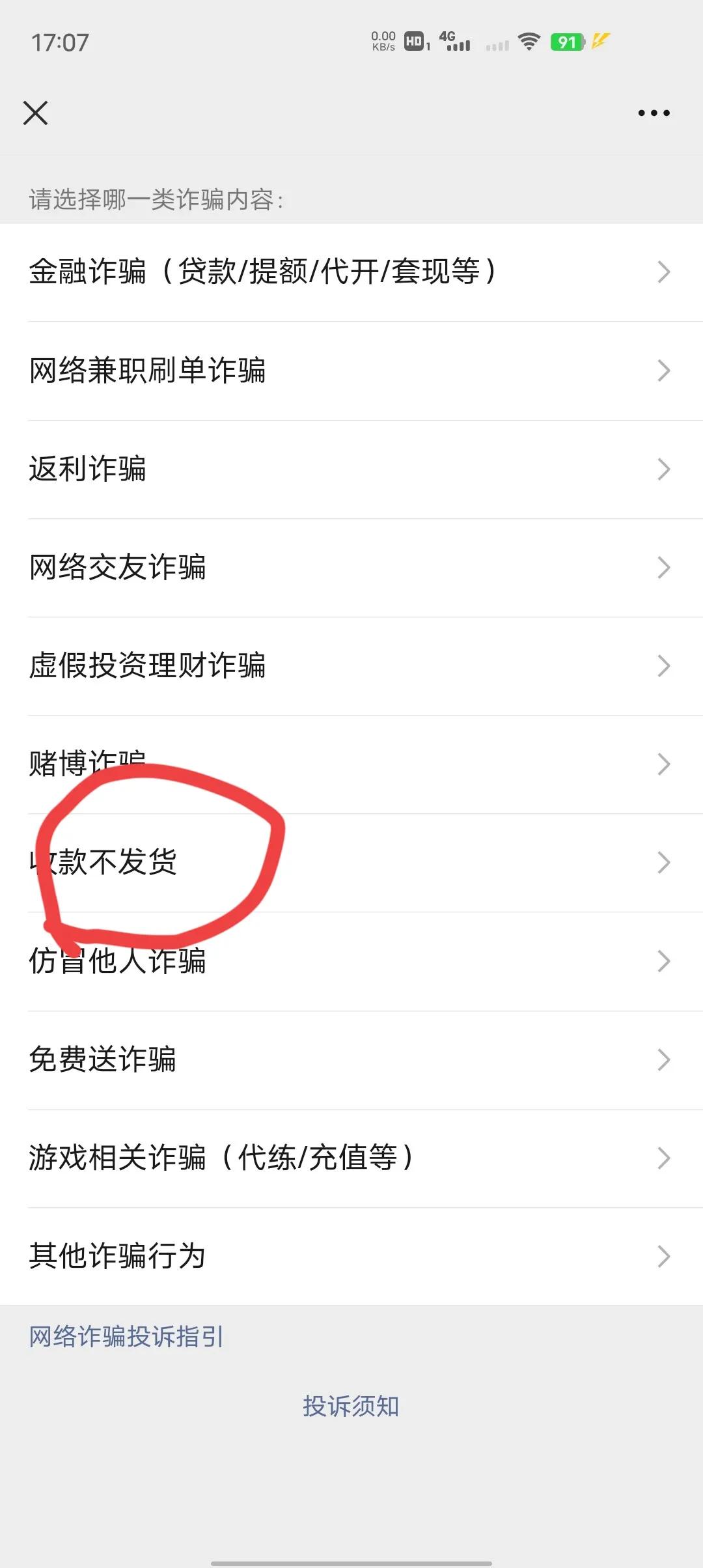Viewport: 703px width, 1568px height.
Task: Select the 网络兼职刷单诈骗 option
Action: coord(148,371)
